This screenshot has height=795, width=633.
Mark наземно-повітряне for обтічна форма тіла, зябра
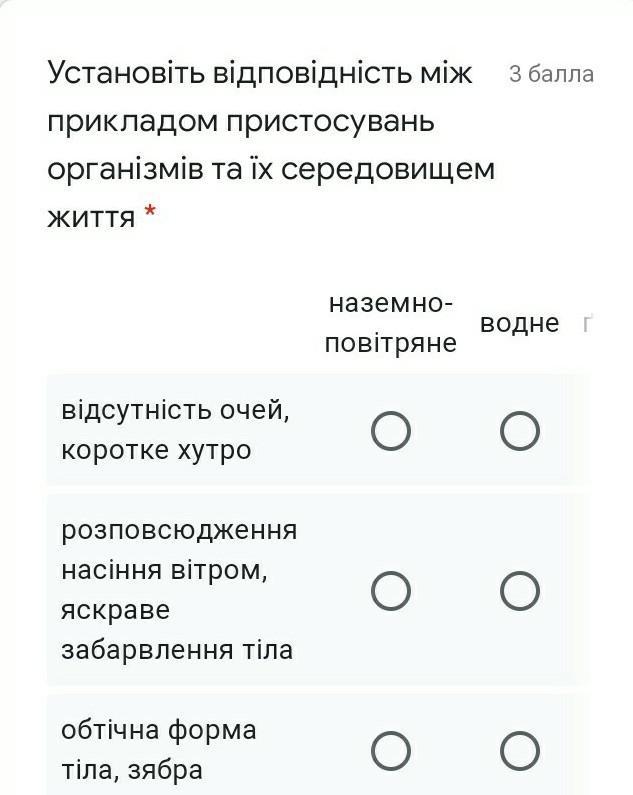click(x=391, y=750)
